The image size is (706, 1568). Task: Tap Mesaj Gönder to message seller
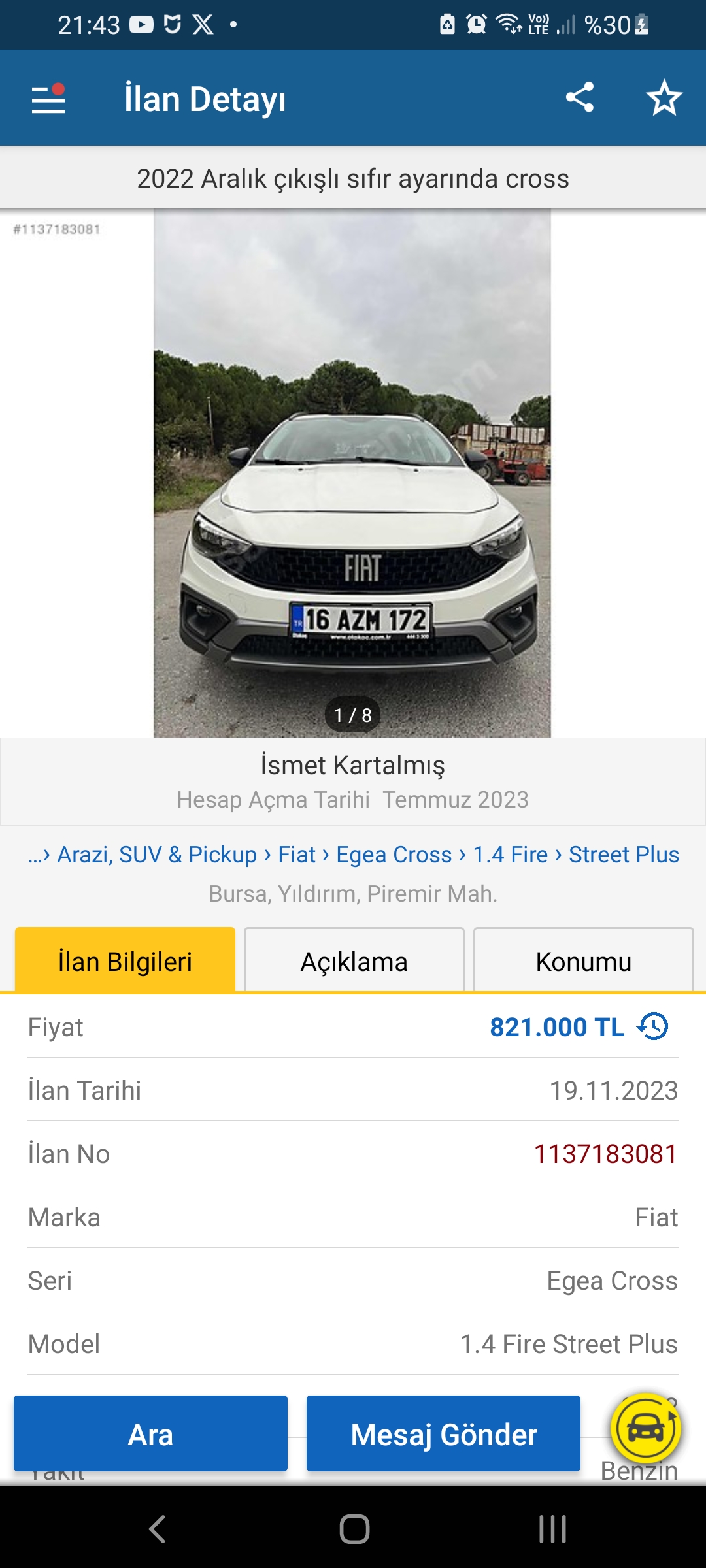[x=443, y=1433]
